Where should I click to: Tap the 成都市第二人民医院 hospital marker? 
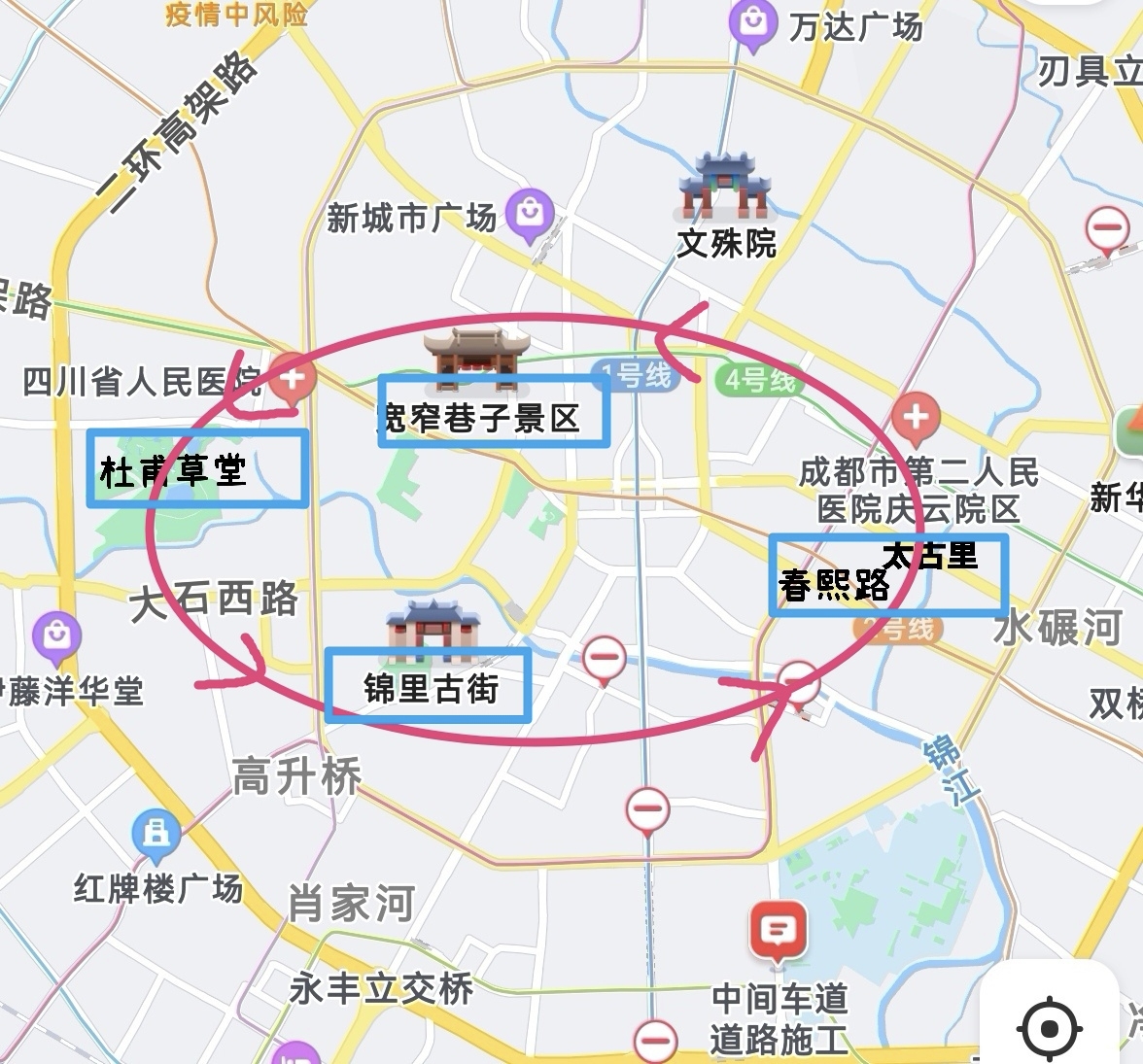coord(915,418)
